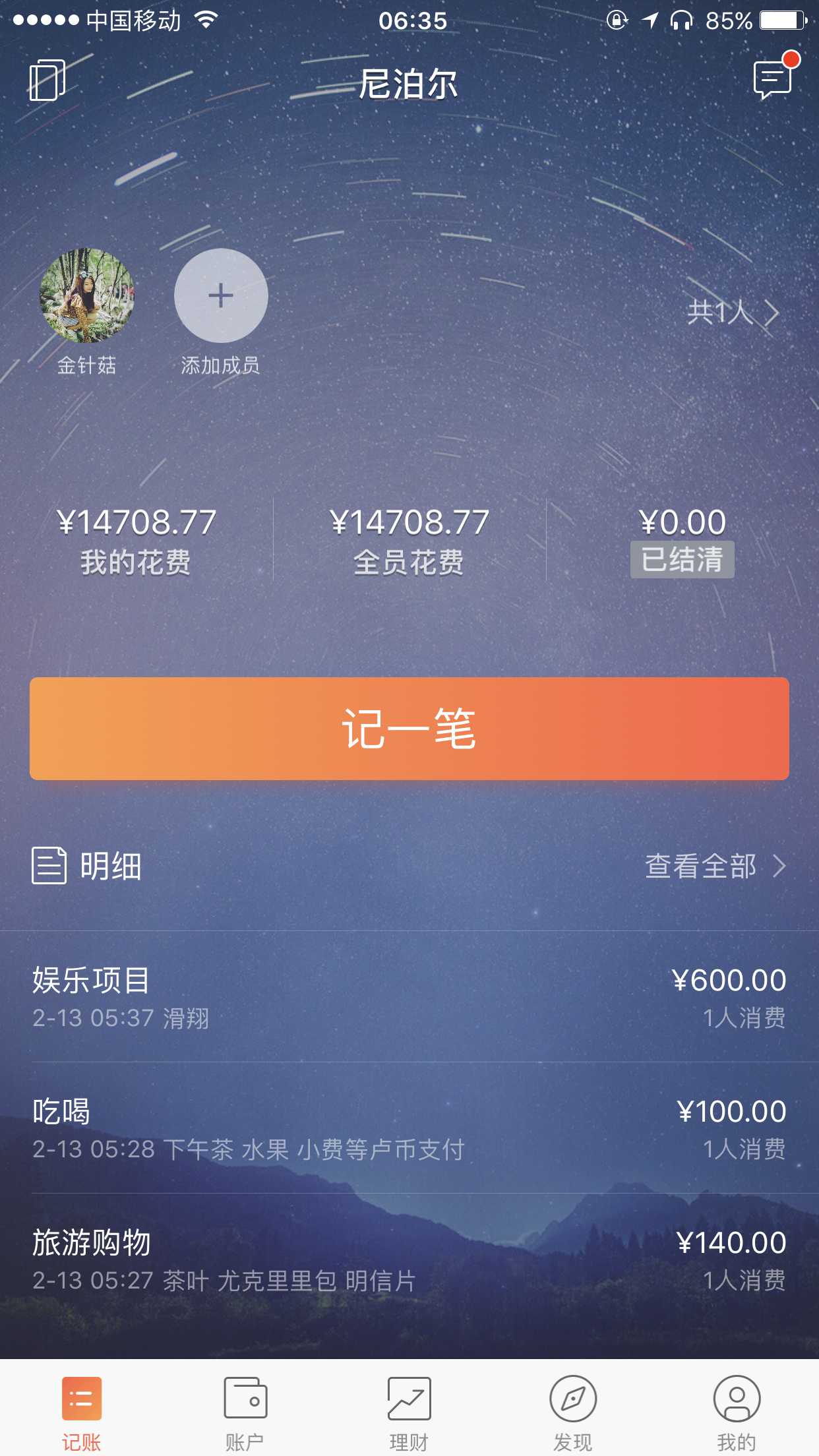Open the 旅游购物 ¥140.00 record
This screenshot has height=1456, width=819.
(409, 1259)
